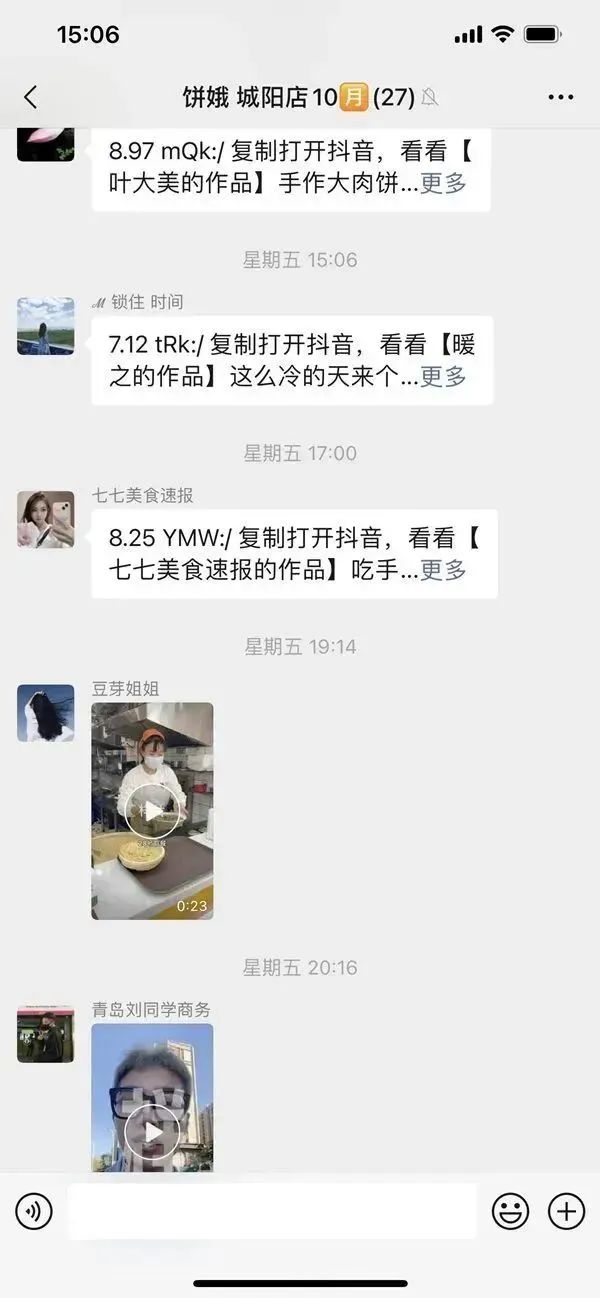Open 七七美食速报's profile avatar

pyautogui.click(x=46, y=520)
